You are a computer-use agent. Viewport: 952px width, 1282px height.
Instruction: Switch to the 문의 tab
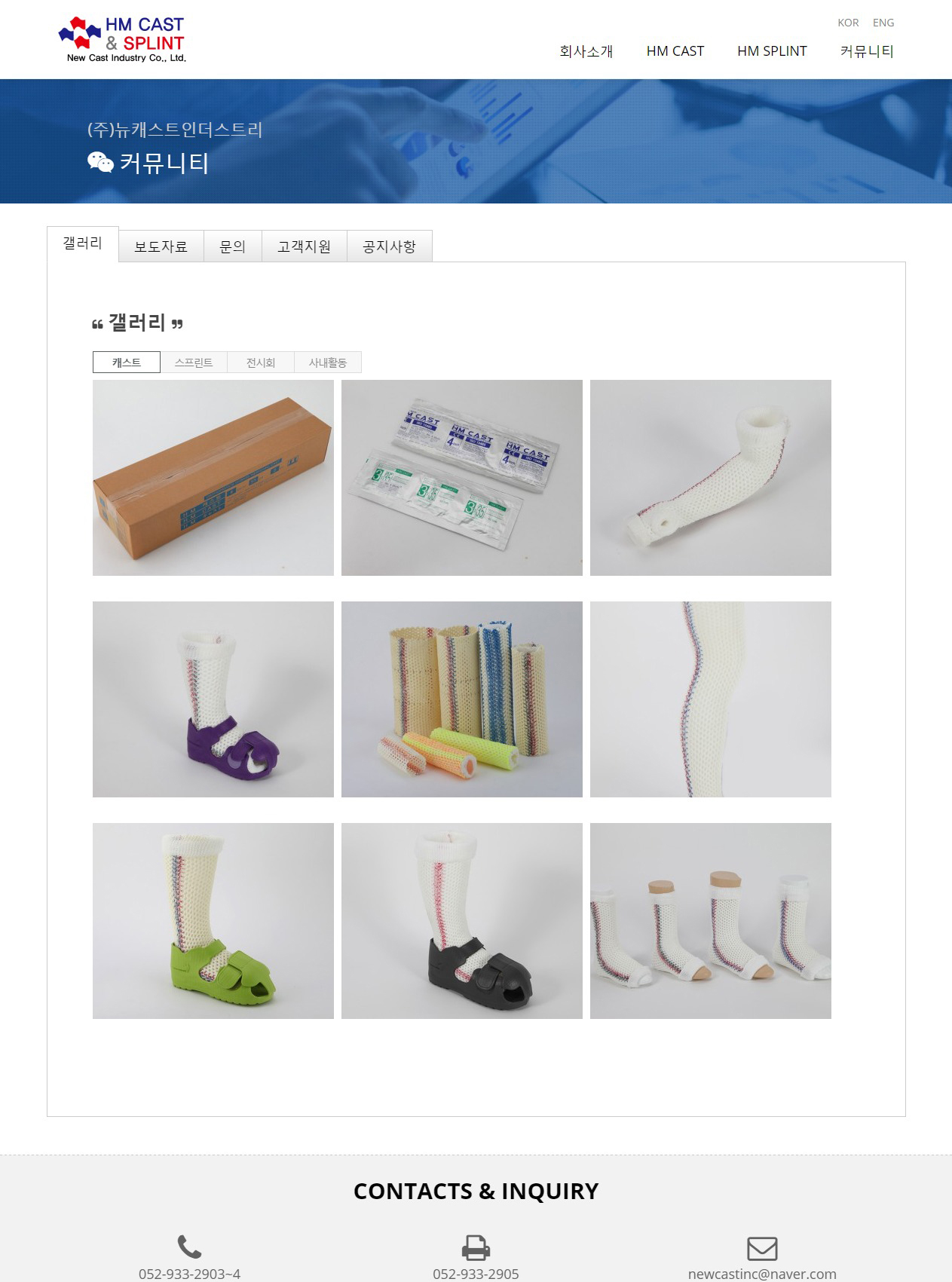click(x=232, y=246)
